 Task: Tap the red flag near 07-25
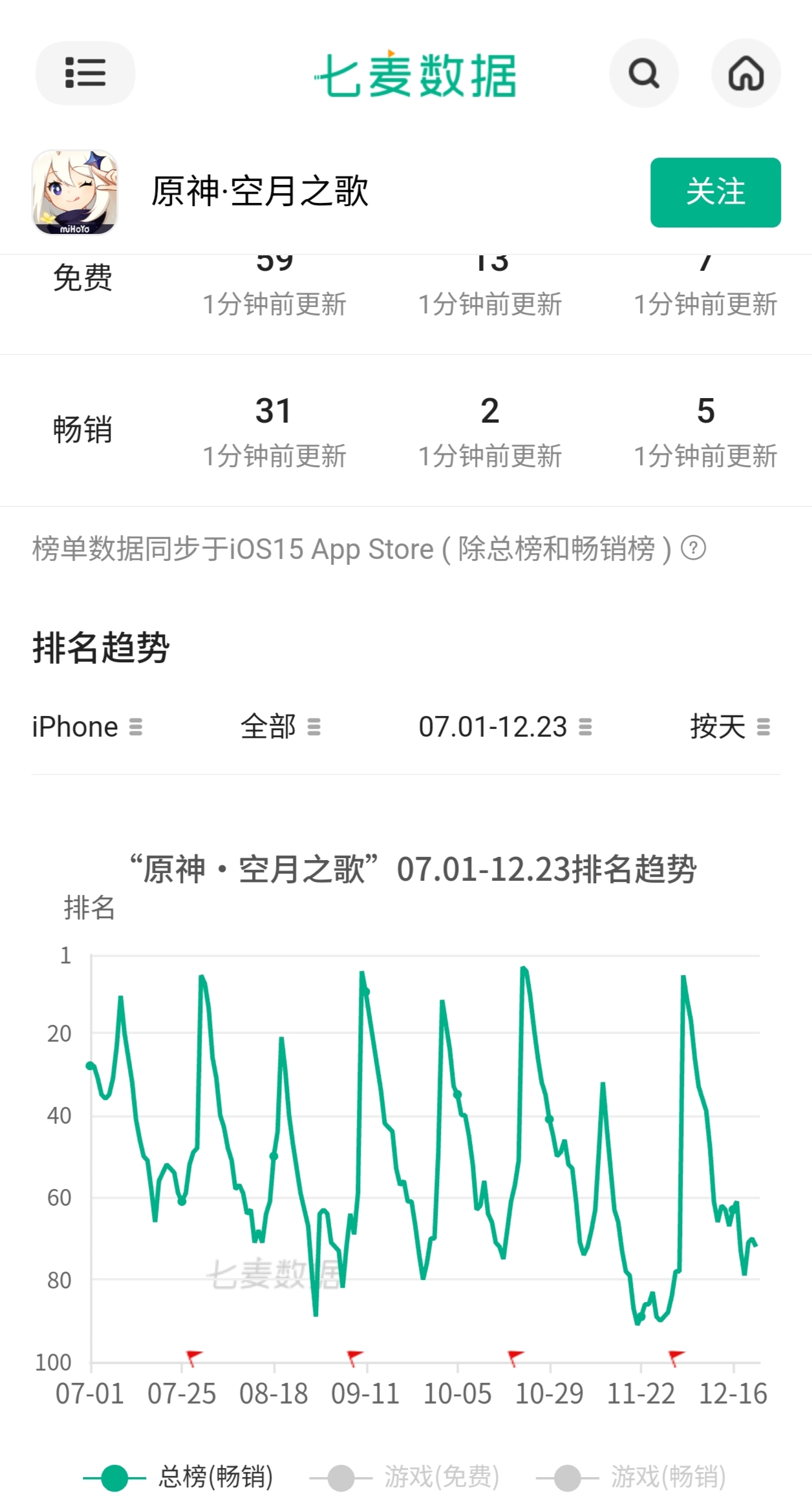click(193, 1357)
